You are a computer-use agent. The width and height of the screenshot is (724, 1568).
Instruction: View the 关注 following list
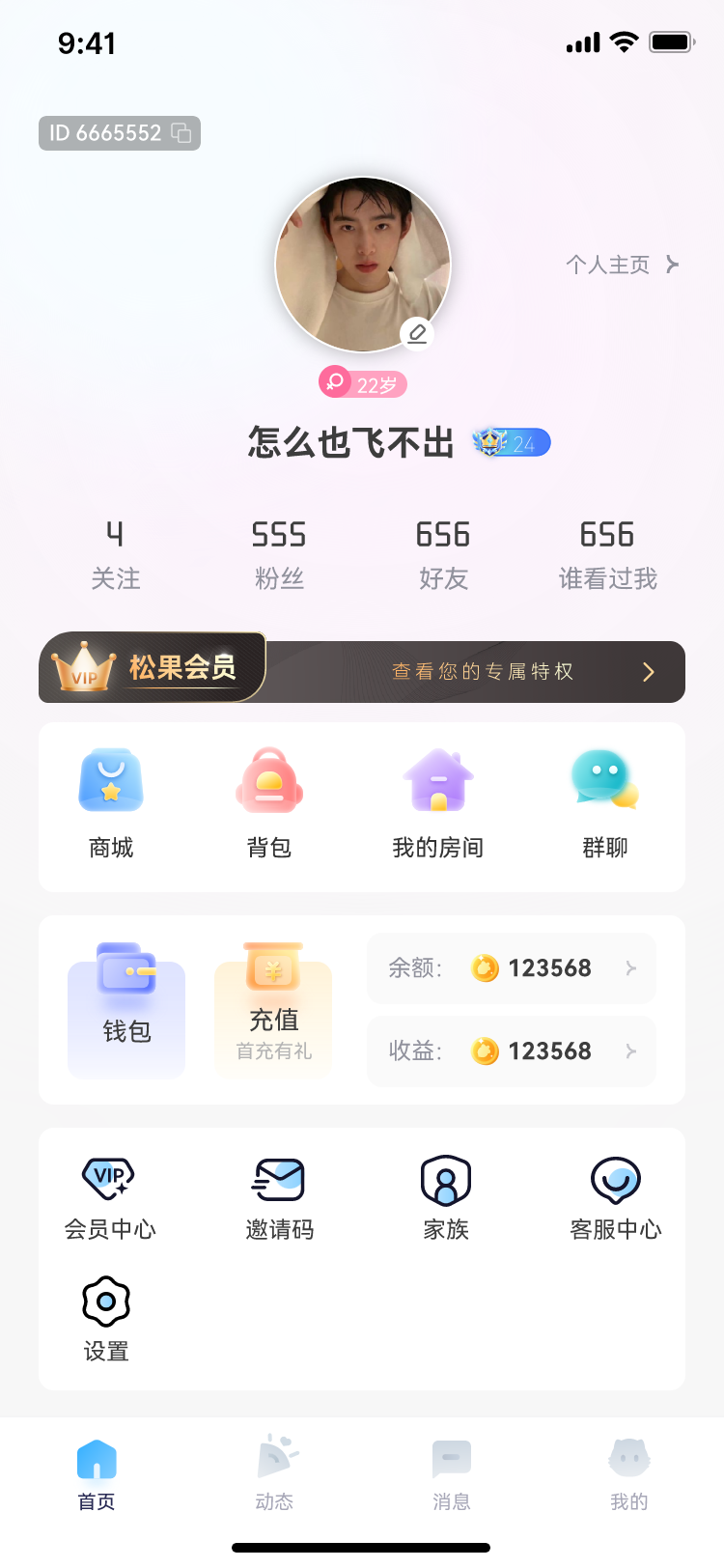pyautogui.click(x=115, y=555)
